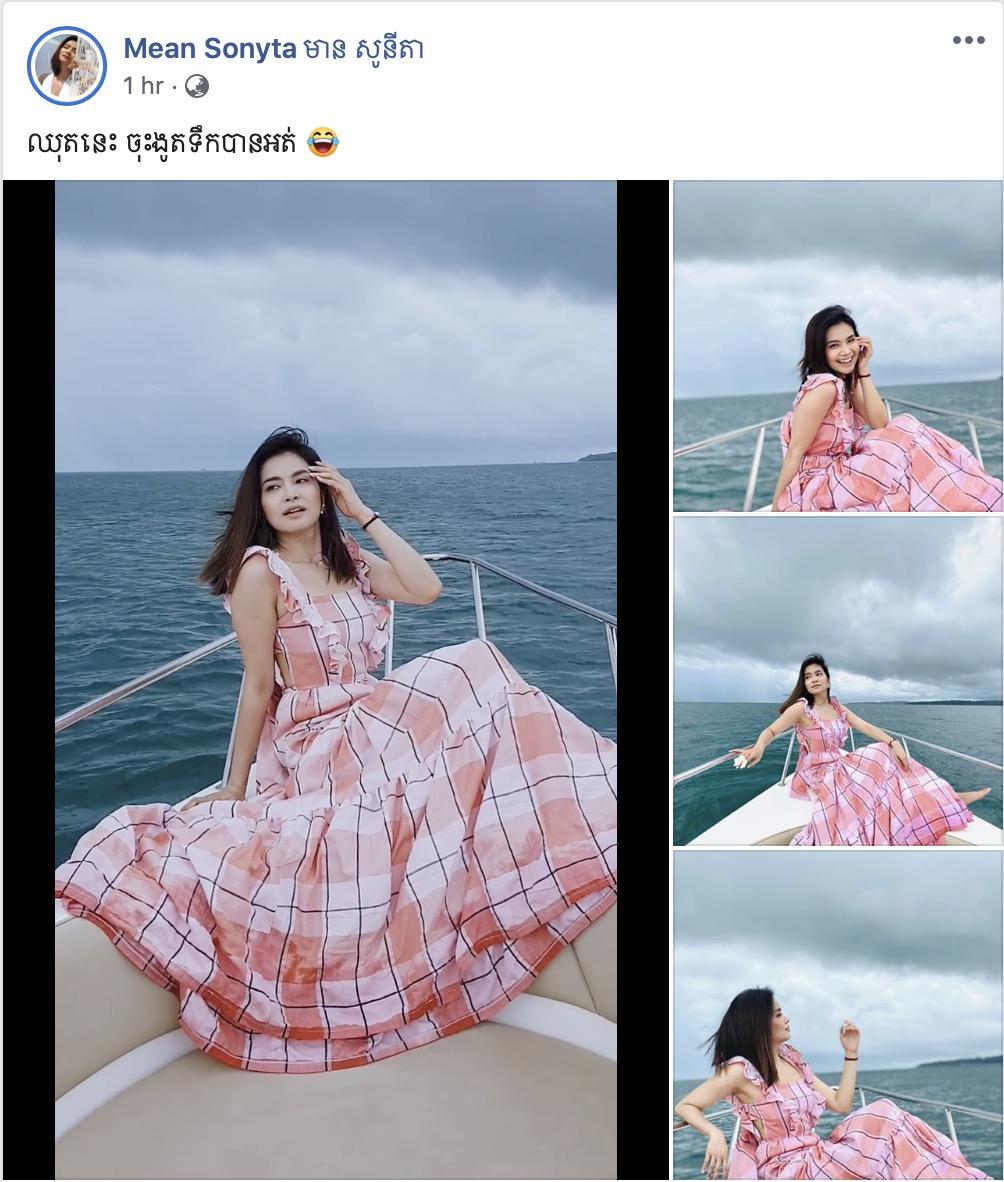Open the 1 hr post timestamp
Image resolution: width=1004 pixels, height=1182 pixels.
pyautogui.click(x=142, y=87)
